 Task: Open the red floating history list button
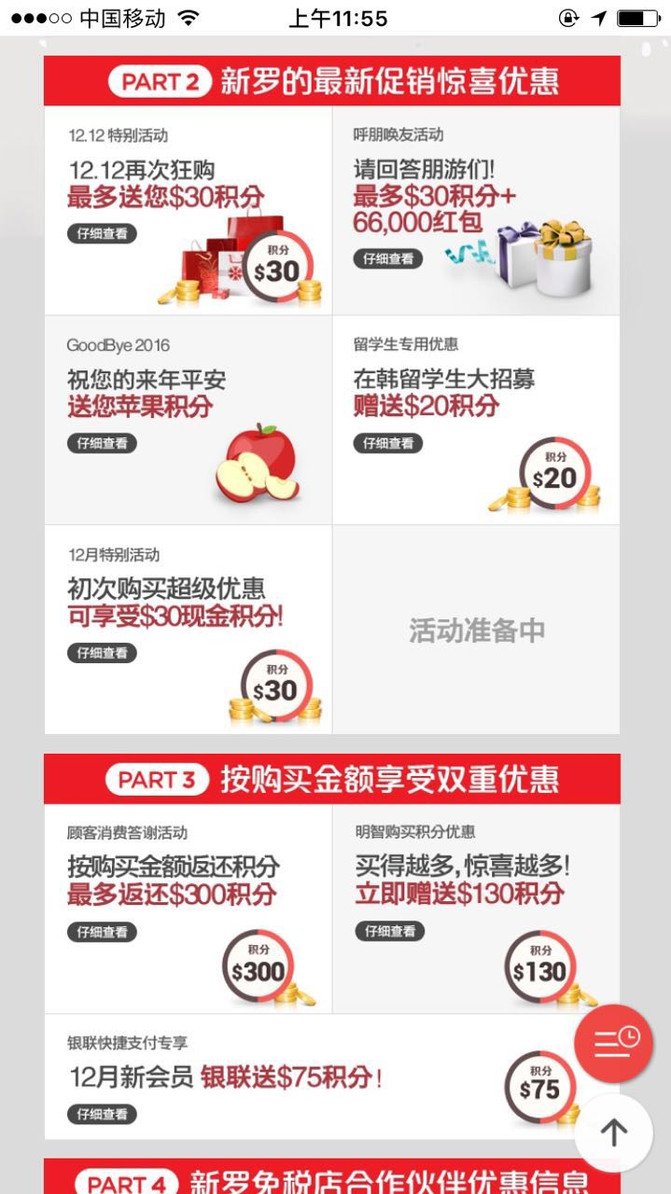[613, 1044]
